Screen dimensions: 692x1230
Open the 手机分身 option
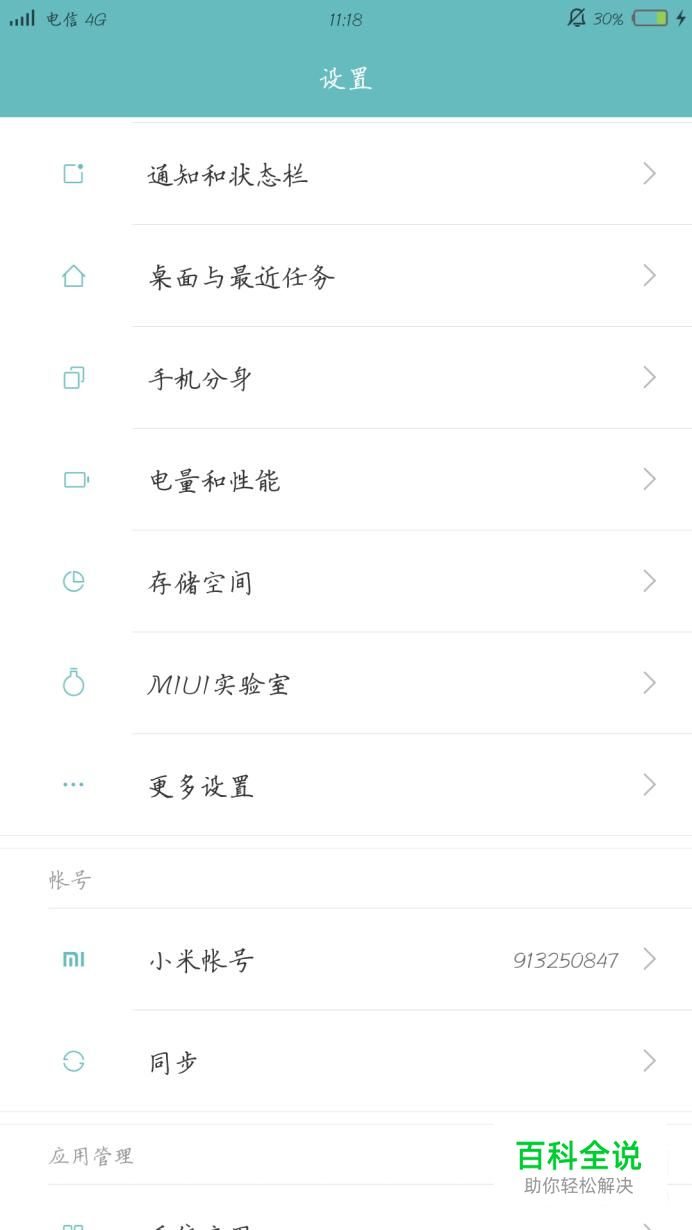pos(200,379)
